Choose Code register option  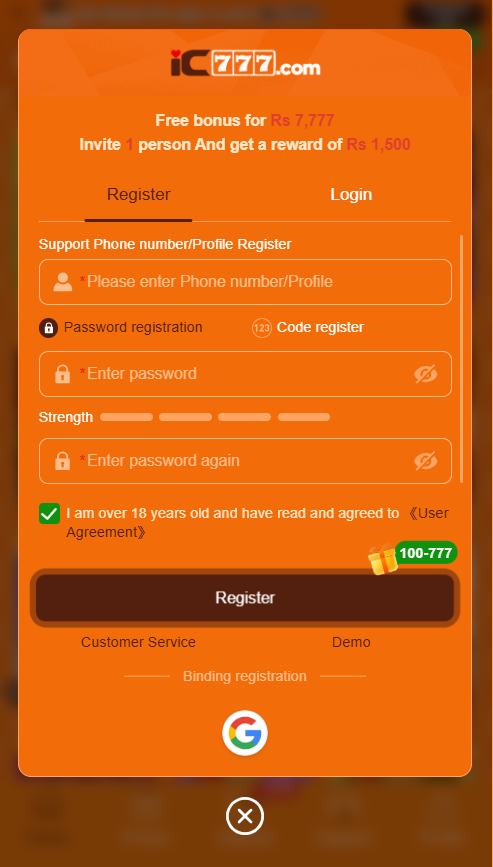coord(308,328)
